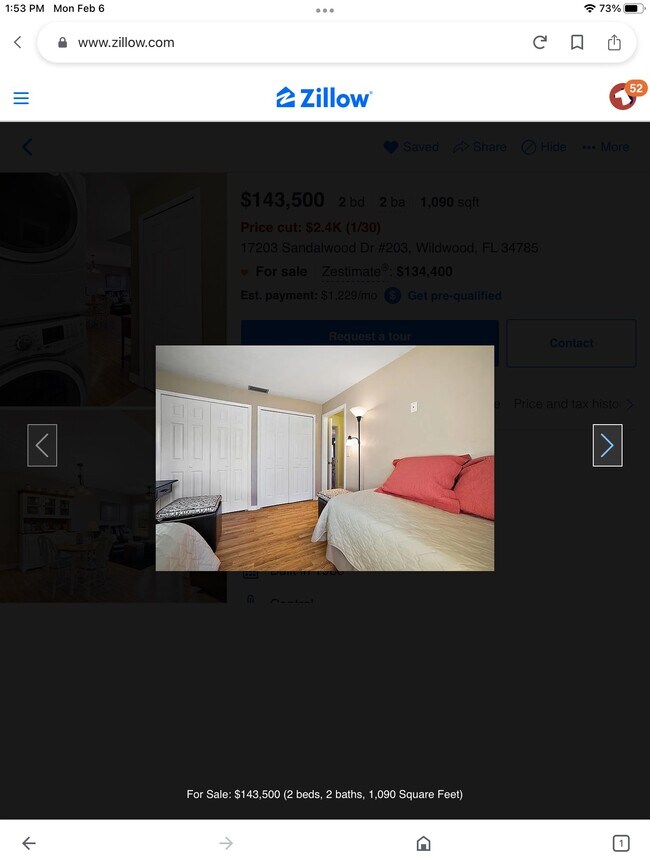The height and width of the screenshot is (867, 650).
Task: Show the next listing photo
Action: 607,445
